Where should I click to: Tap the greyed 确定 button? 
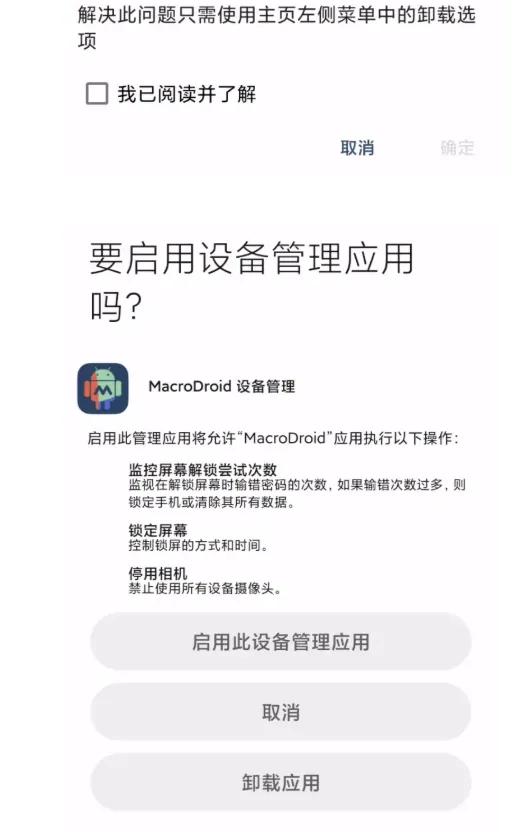(457, 148)
